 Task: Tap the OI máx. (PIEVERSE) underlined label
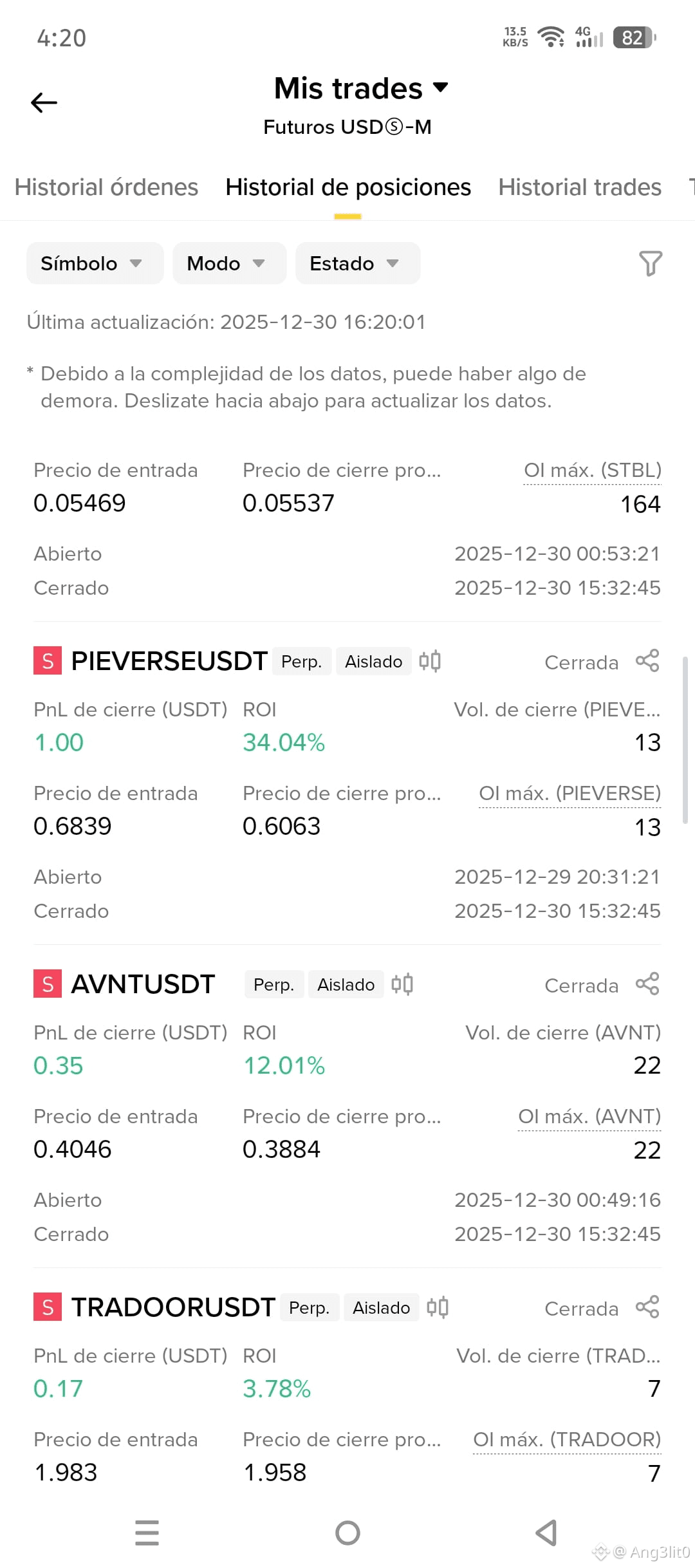point(570,794)
